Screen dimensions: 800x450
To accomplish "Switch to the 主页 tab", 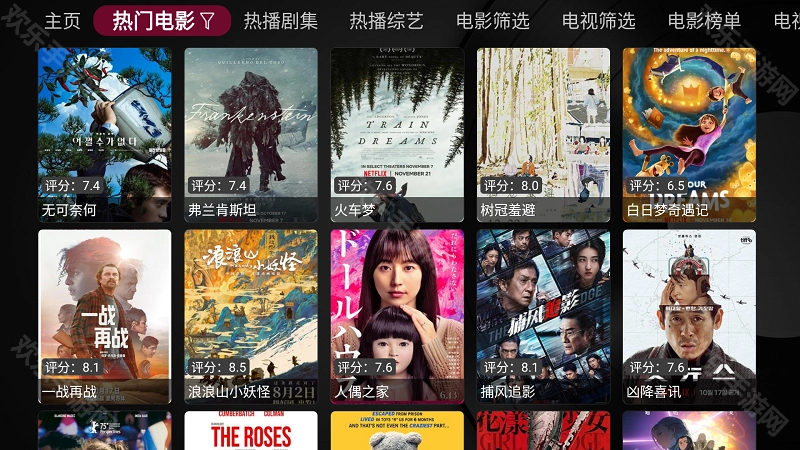I will 62,21.
